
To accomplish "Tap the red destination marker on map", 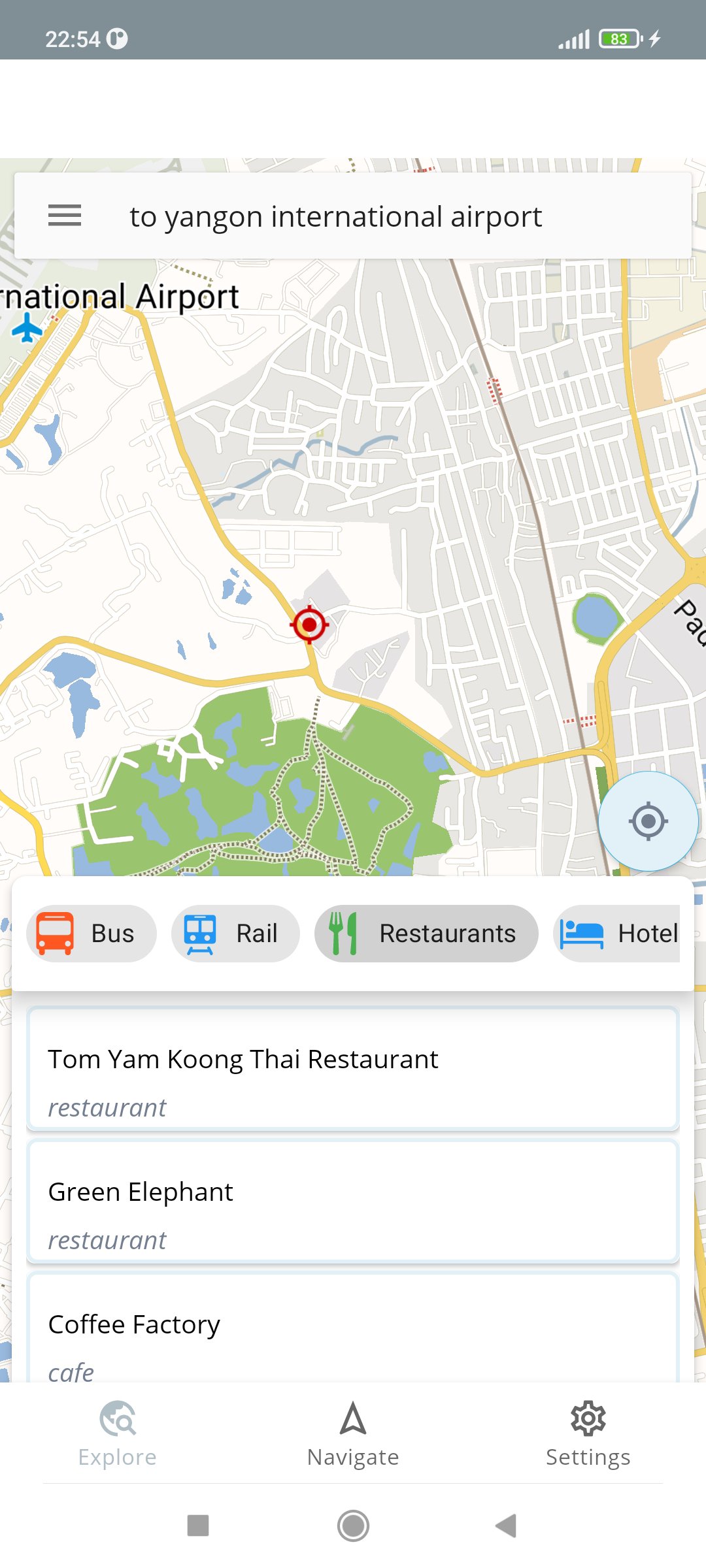I will tap(309, 625).
